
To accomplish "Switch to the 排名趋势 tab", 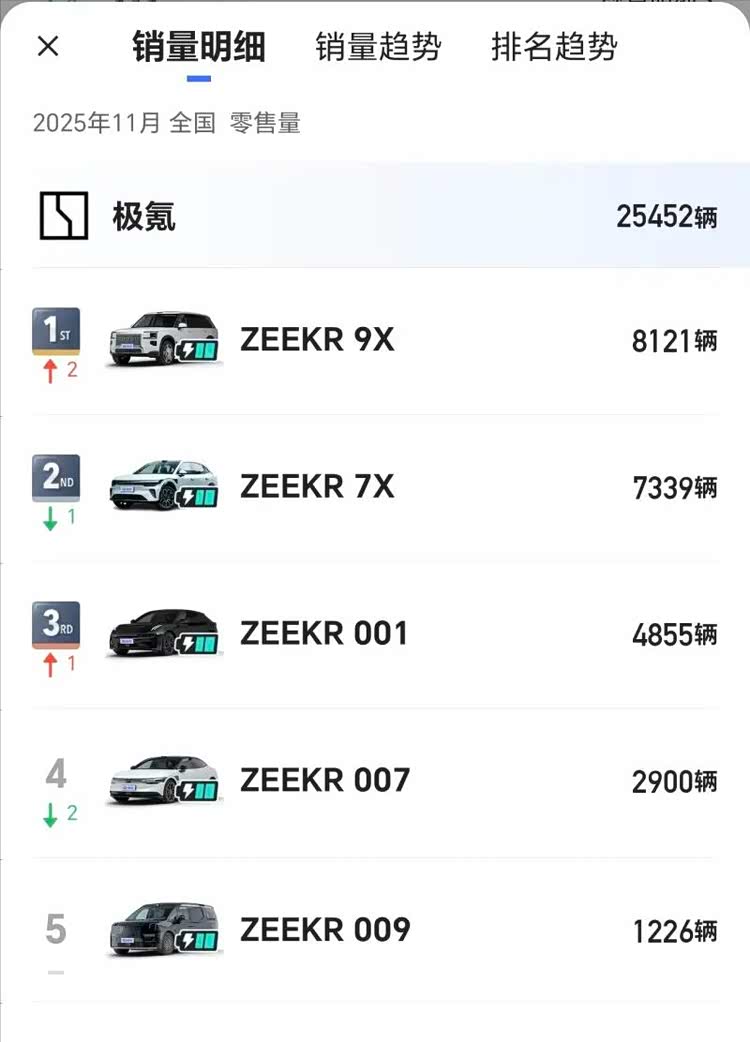I will click(554, 47).
